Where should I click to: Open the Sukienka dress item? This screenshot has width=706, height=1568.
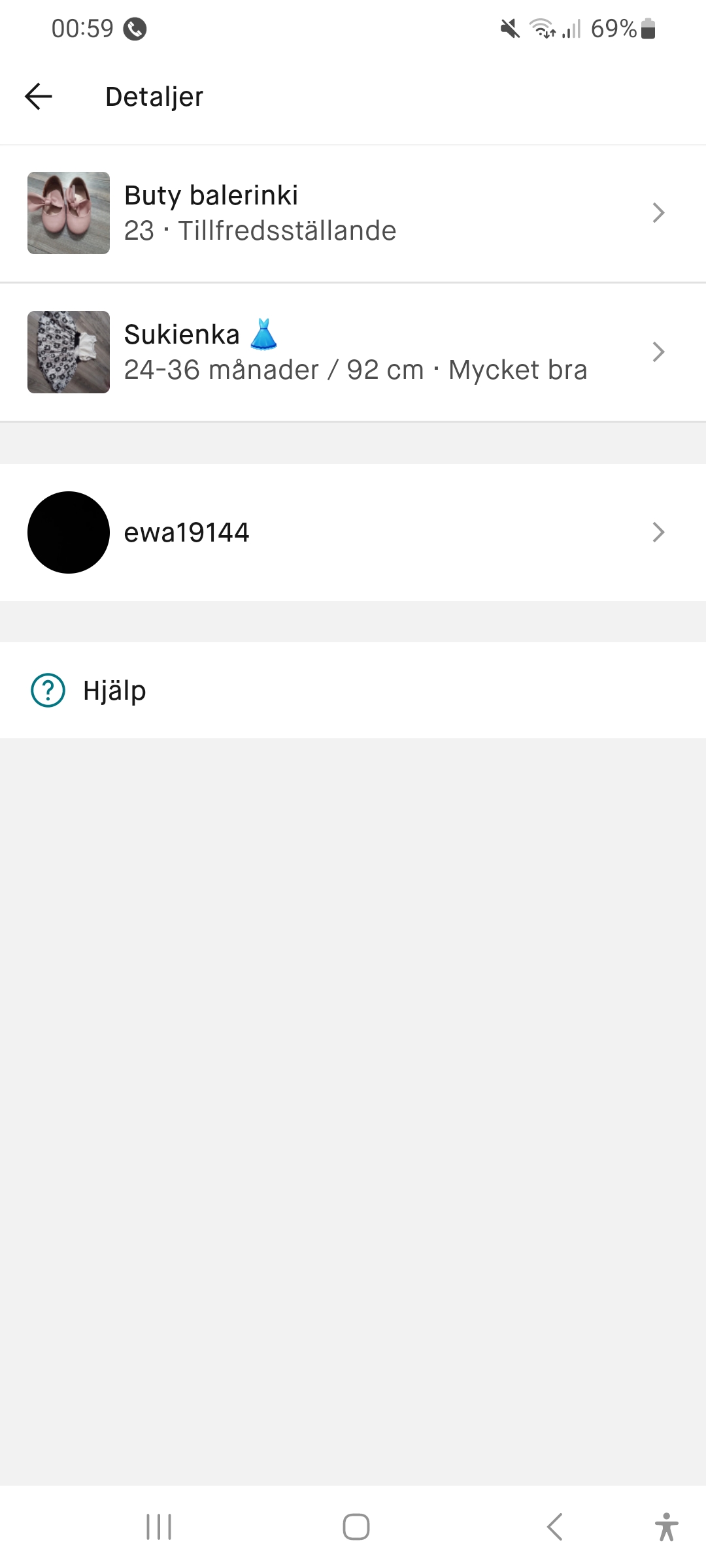pyautogui.click(x=353, y=352)
